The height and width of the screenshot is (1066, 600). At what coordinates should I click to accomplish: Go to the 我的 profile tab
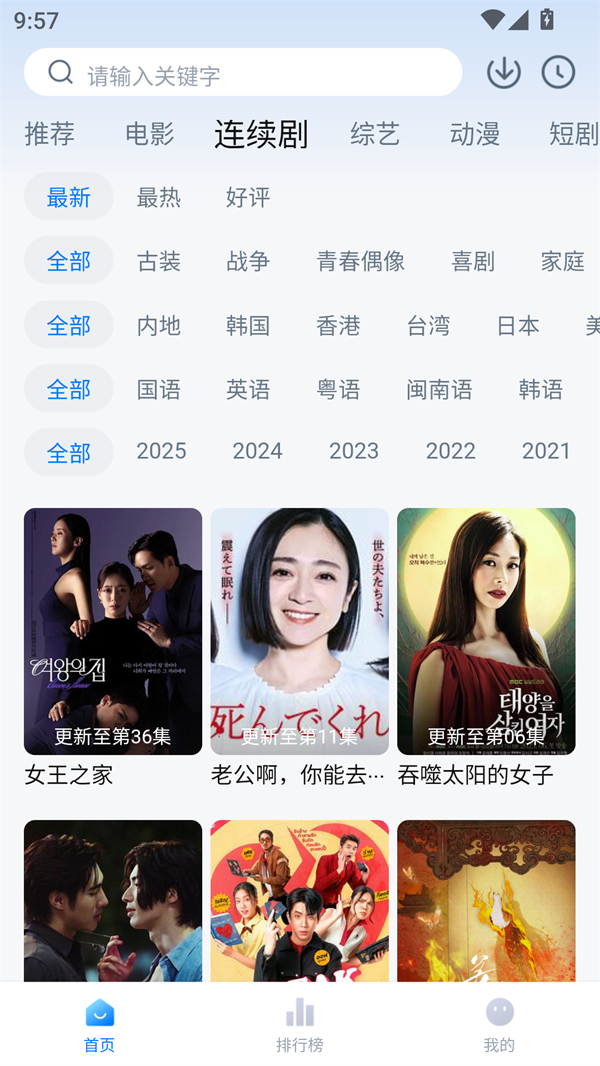[499, 1024]
